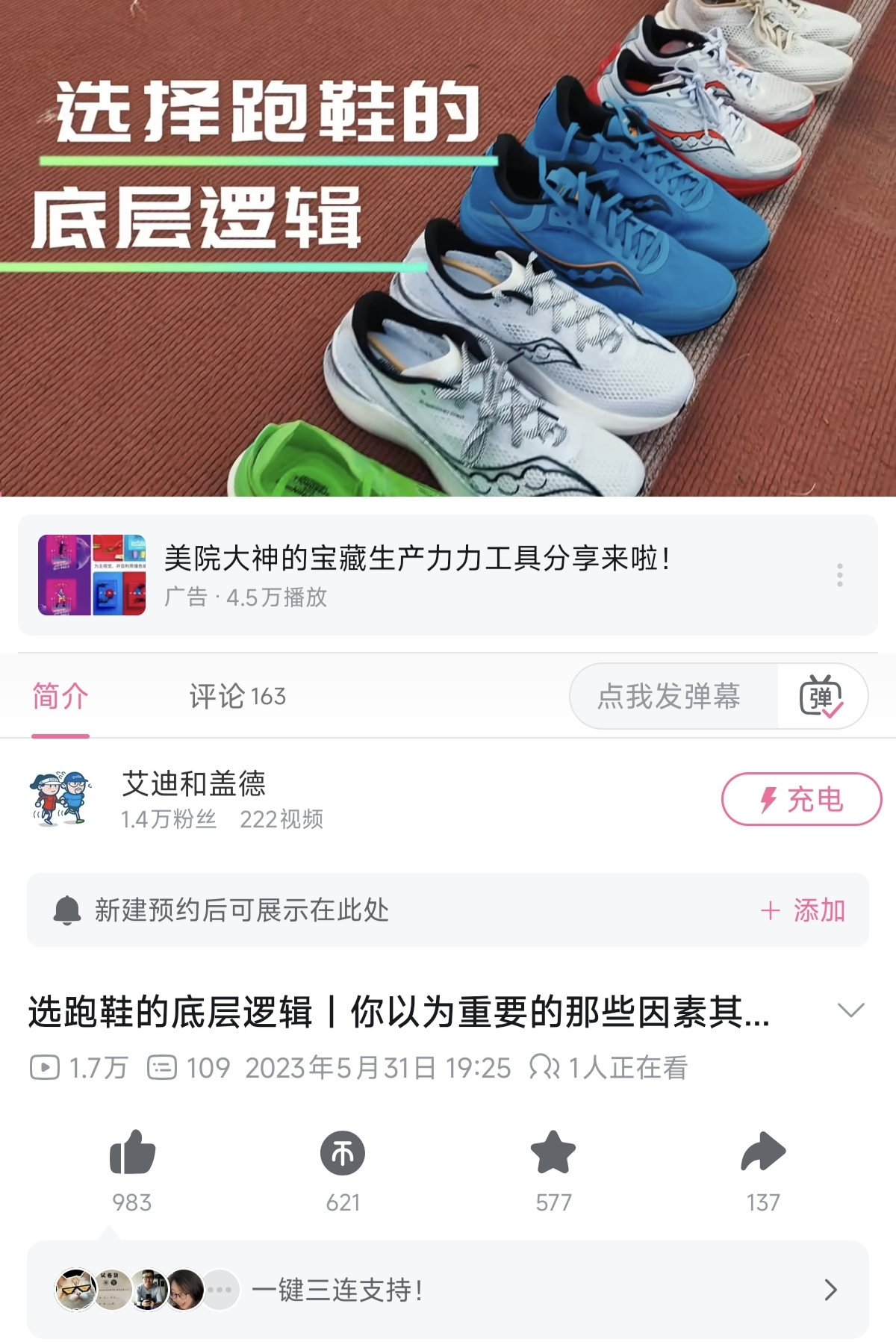Like this video with thumbs up
The image size is (896, 1342).
132,1153
